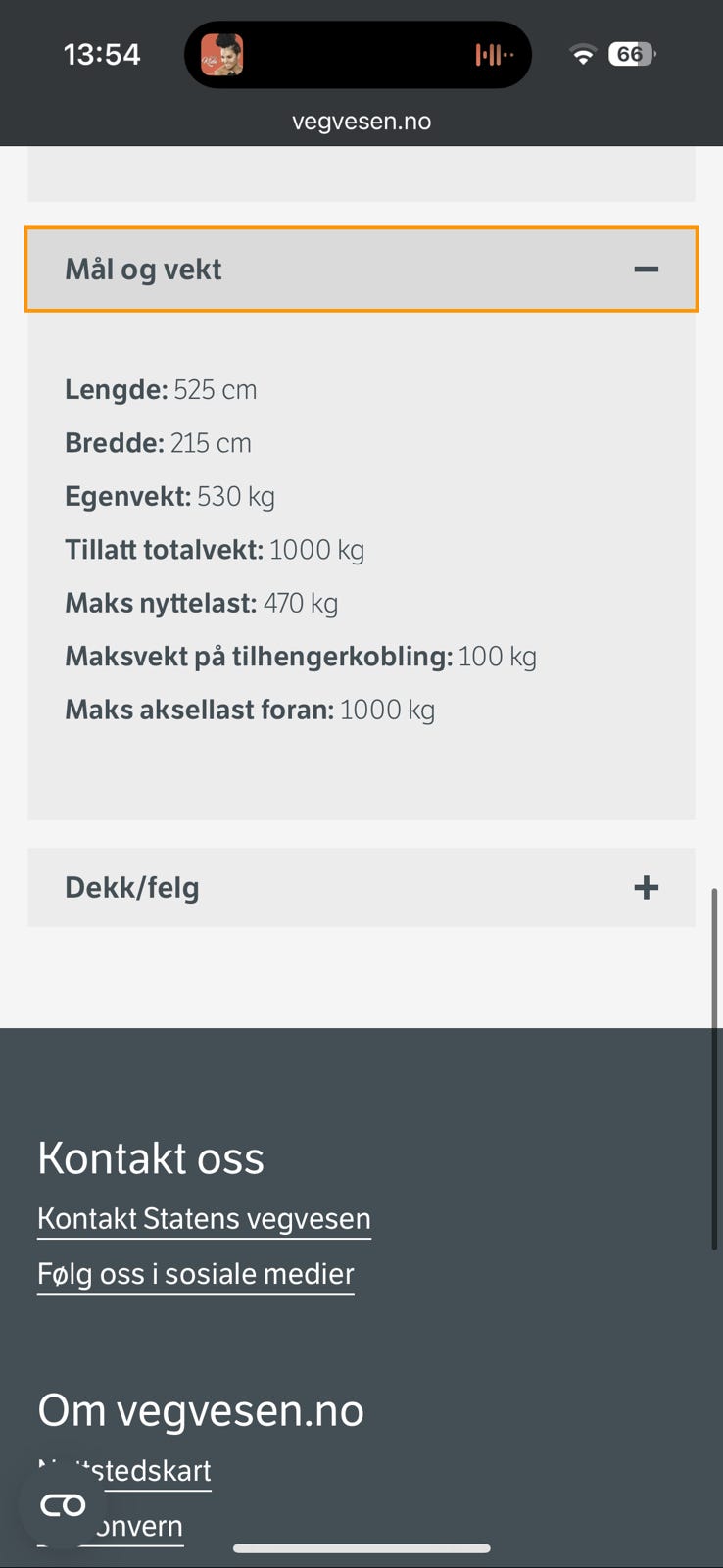Screen dimensions: 723x1568
Task: Collapse the Mål og vekt section
Action: [361, 269]
